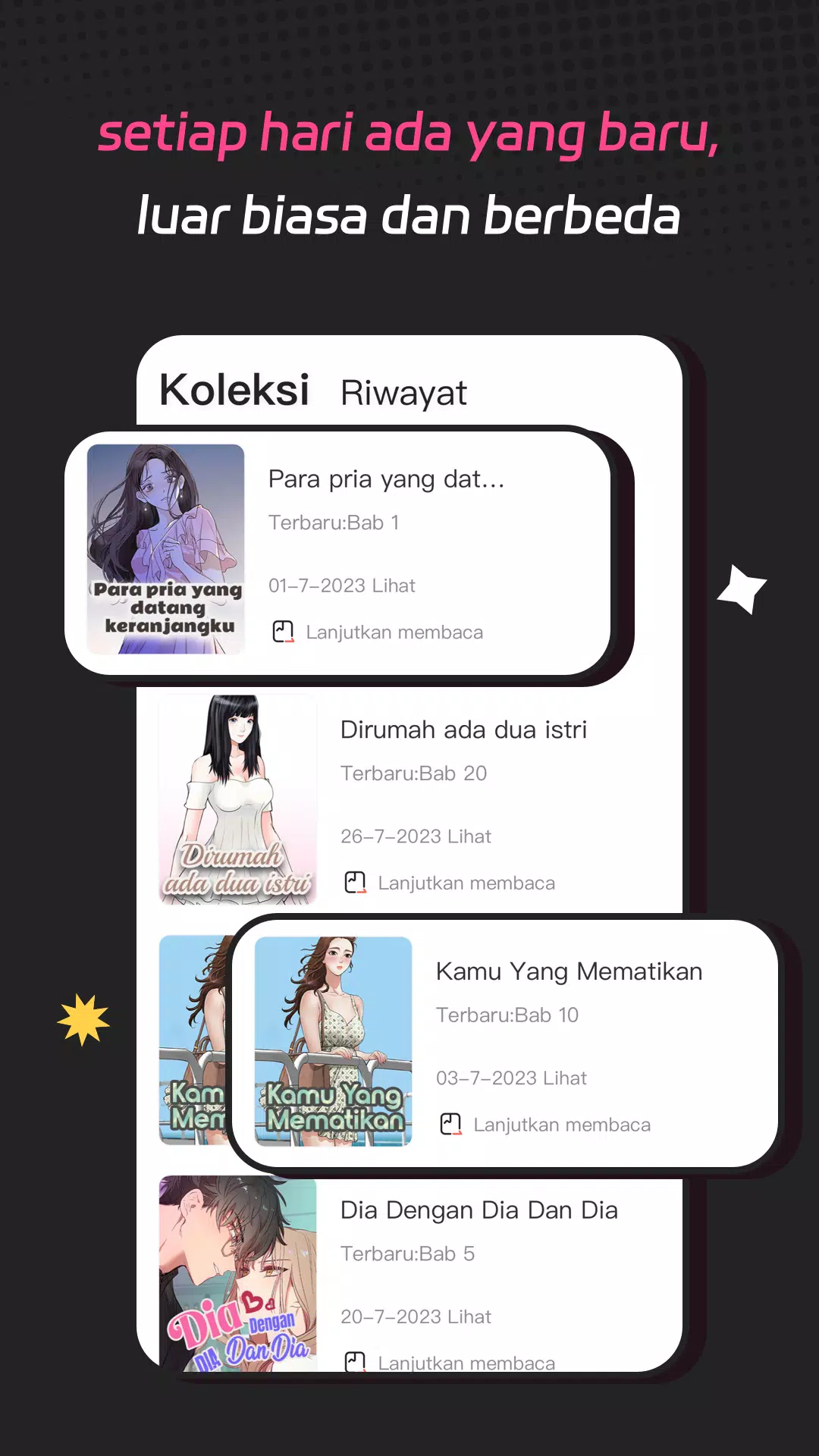Select the "Kamu Yang Mematikan" title text
This screenshot has height=1456, width=819.
click(x=568, y=971)
